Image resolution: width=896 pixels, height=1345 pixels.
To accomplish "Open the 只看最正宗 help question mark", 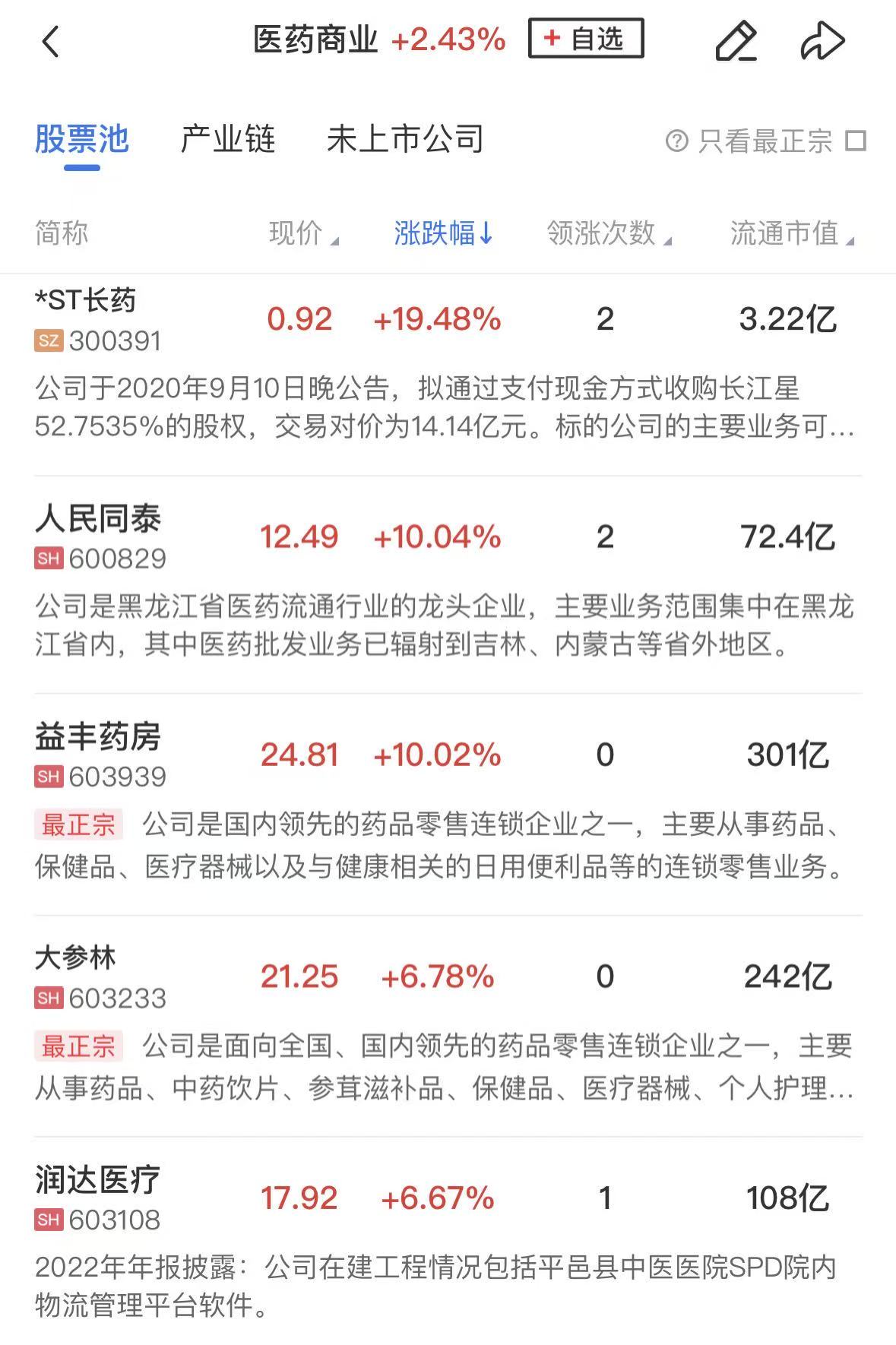I will (x=676, y=141).
